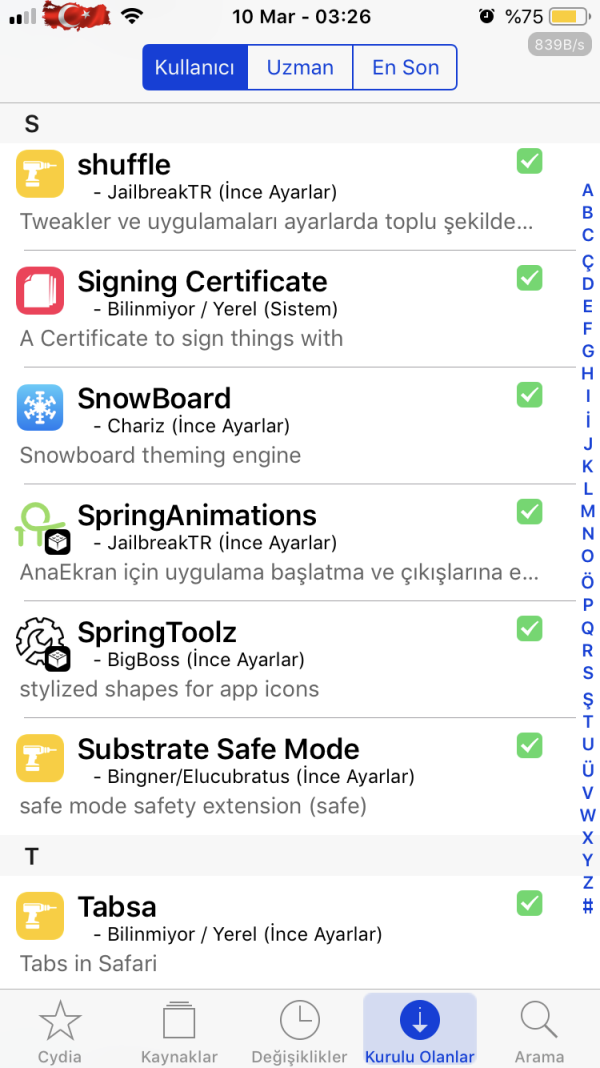Open the shuffle package details

click(x=280, y=192)
